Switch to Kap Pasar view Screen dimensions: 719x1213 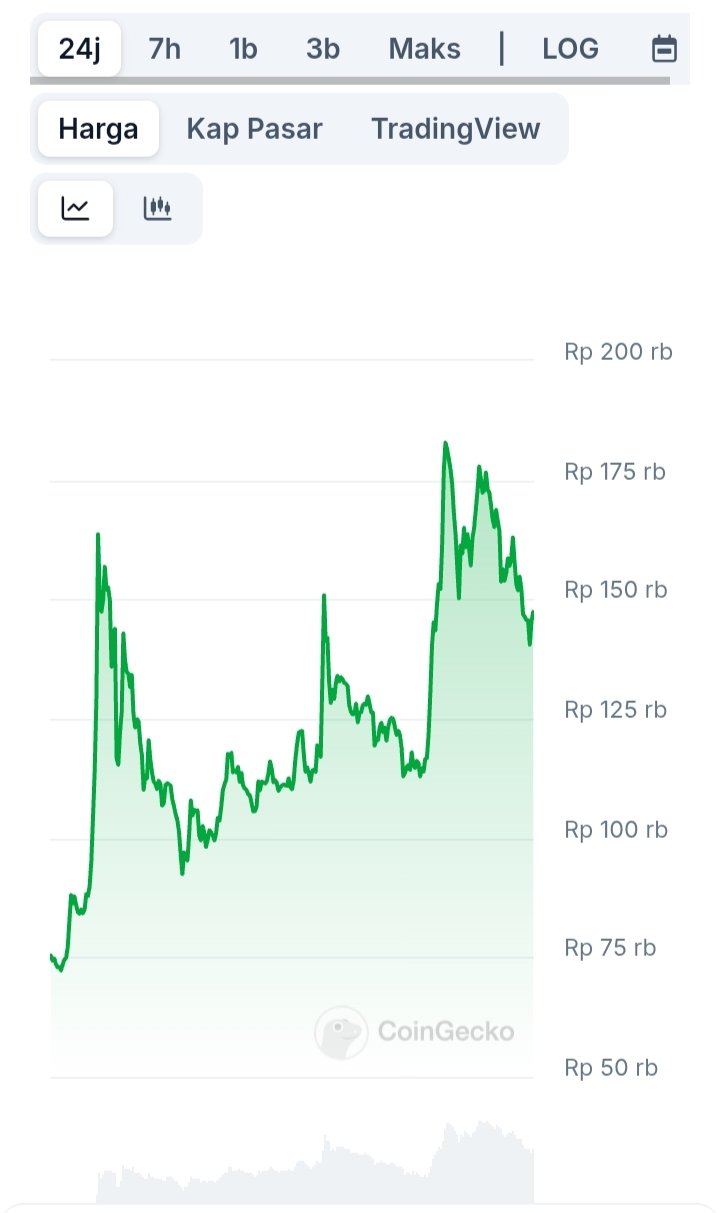255,129
